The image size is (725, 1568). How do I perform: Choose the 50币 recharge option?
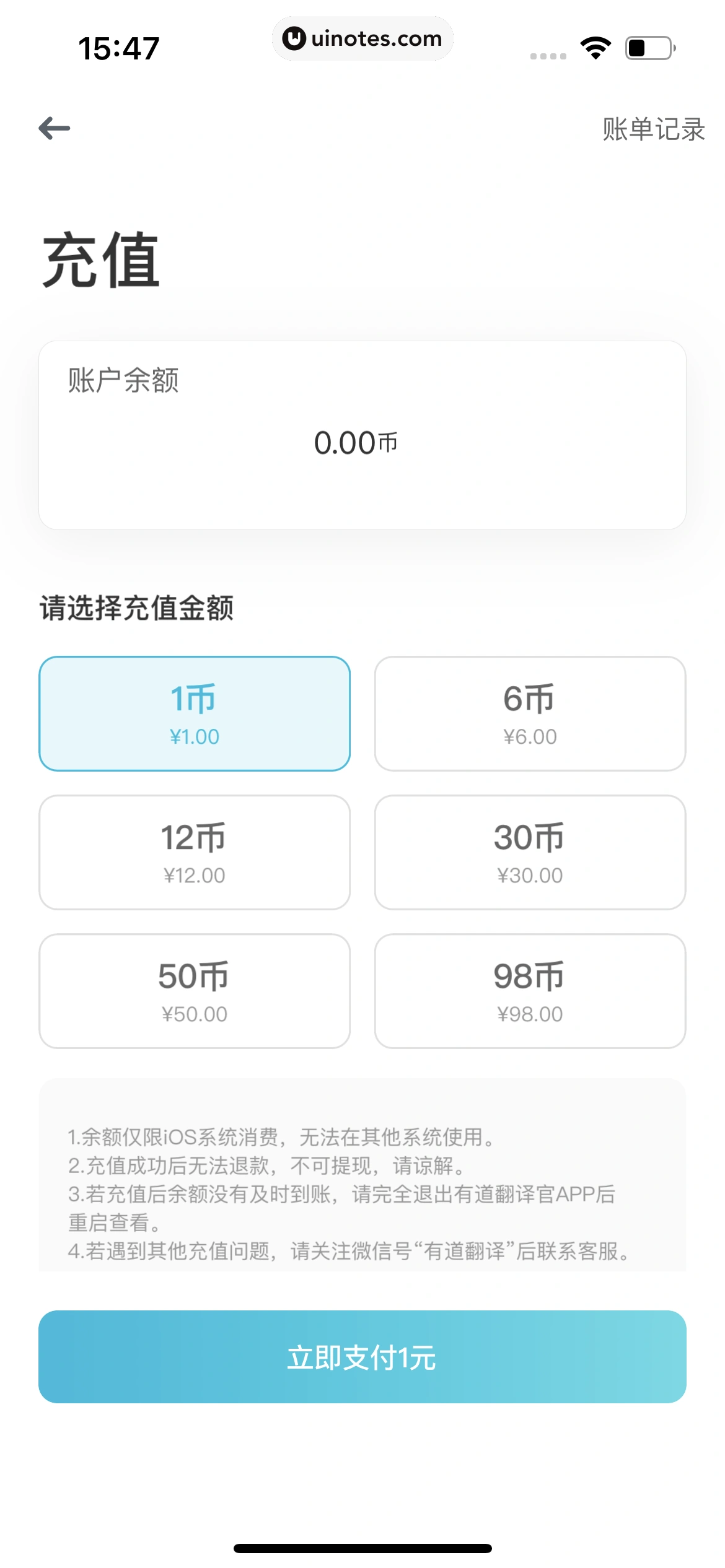195,991
